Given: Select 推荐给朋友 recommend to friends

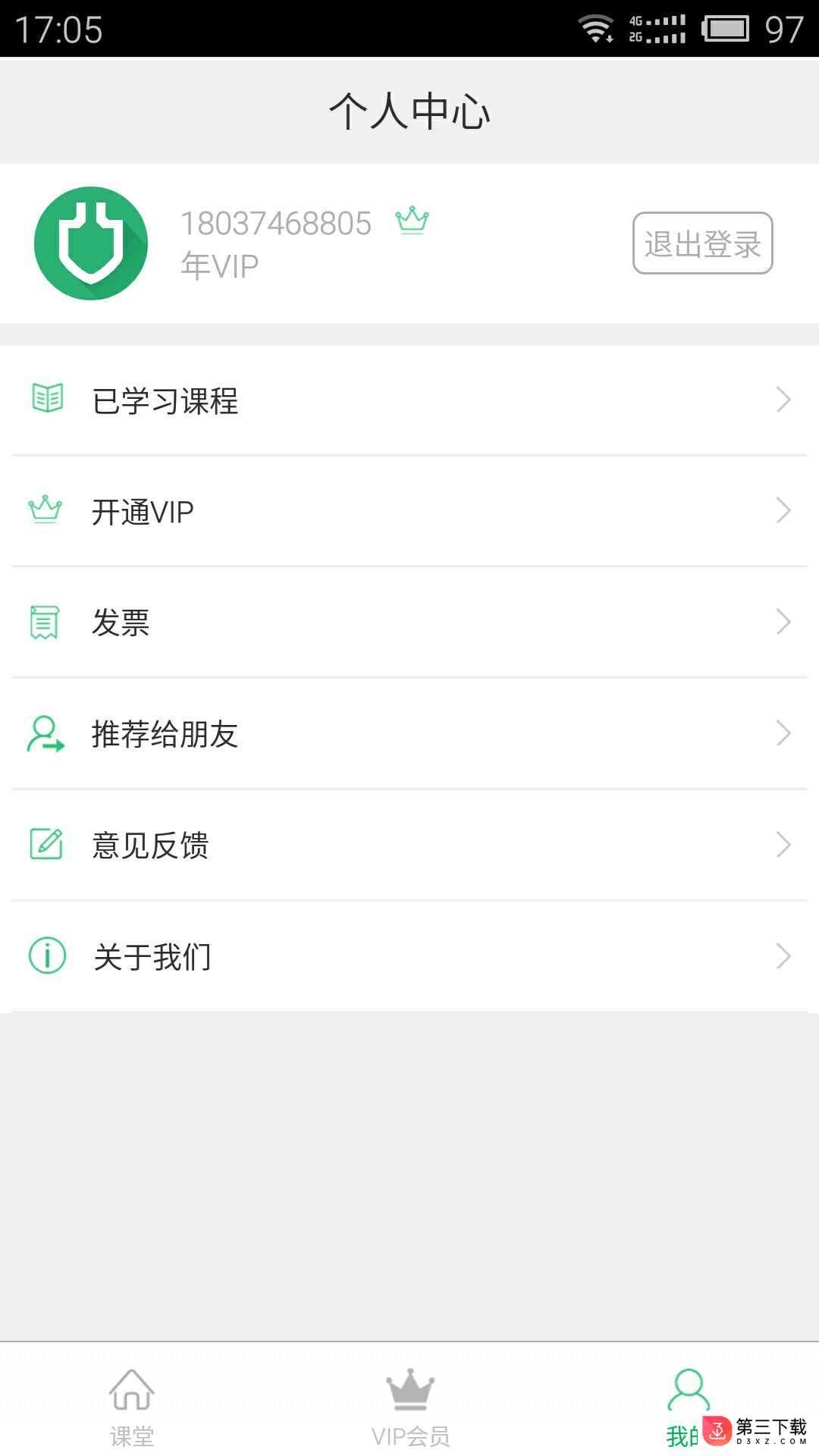Looking at the screenshot, I should (409, 734).
